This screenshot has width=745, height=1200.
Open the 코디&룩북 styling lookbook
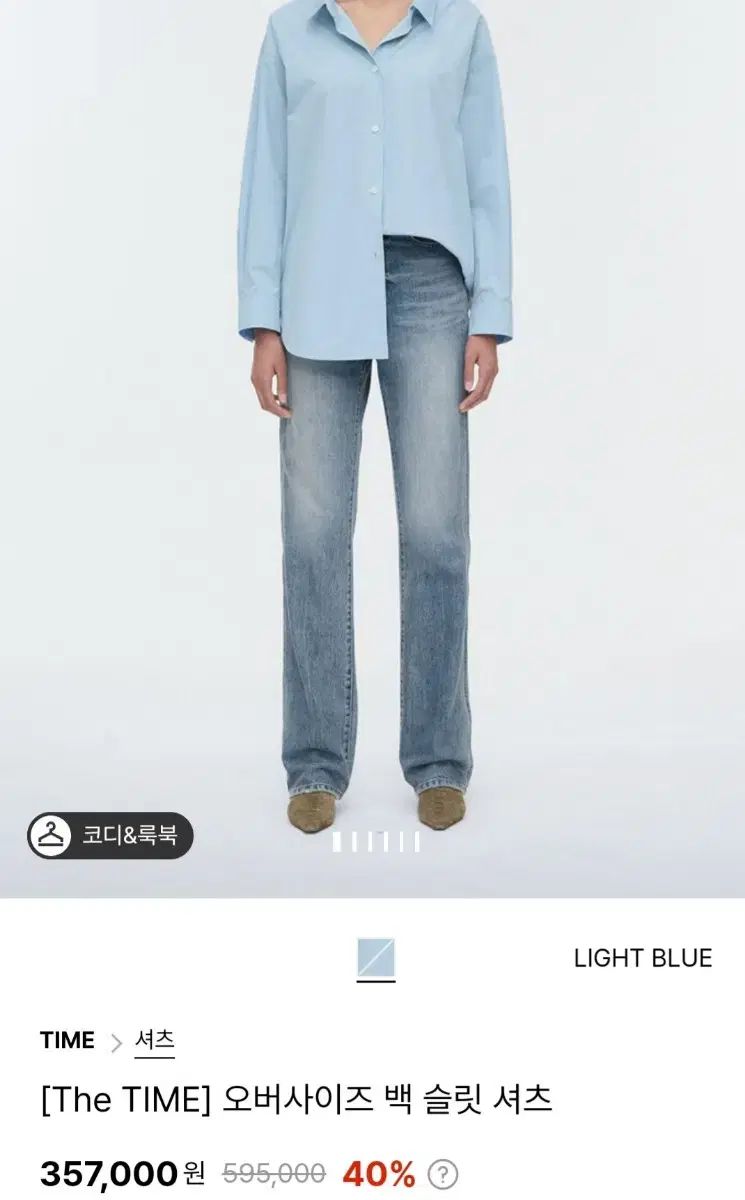110,835
